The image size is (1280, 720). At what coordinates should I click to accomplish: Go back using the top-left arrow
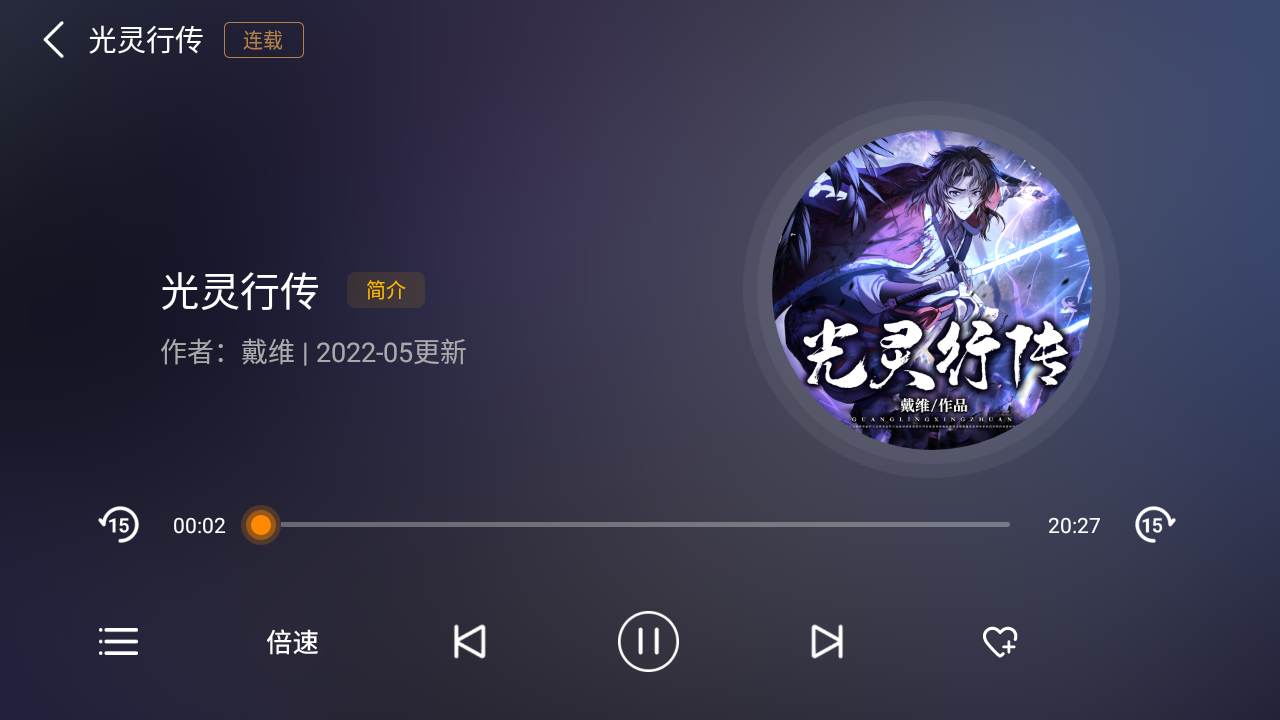pos(54,40)
